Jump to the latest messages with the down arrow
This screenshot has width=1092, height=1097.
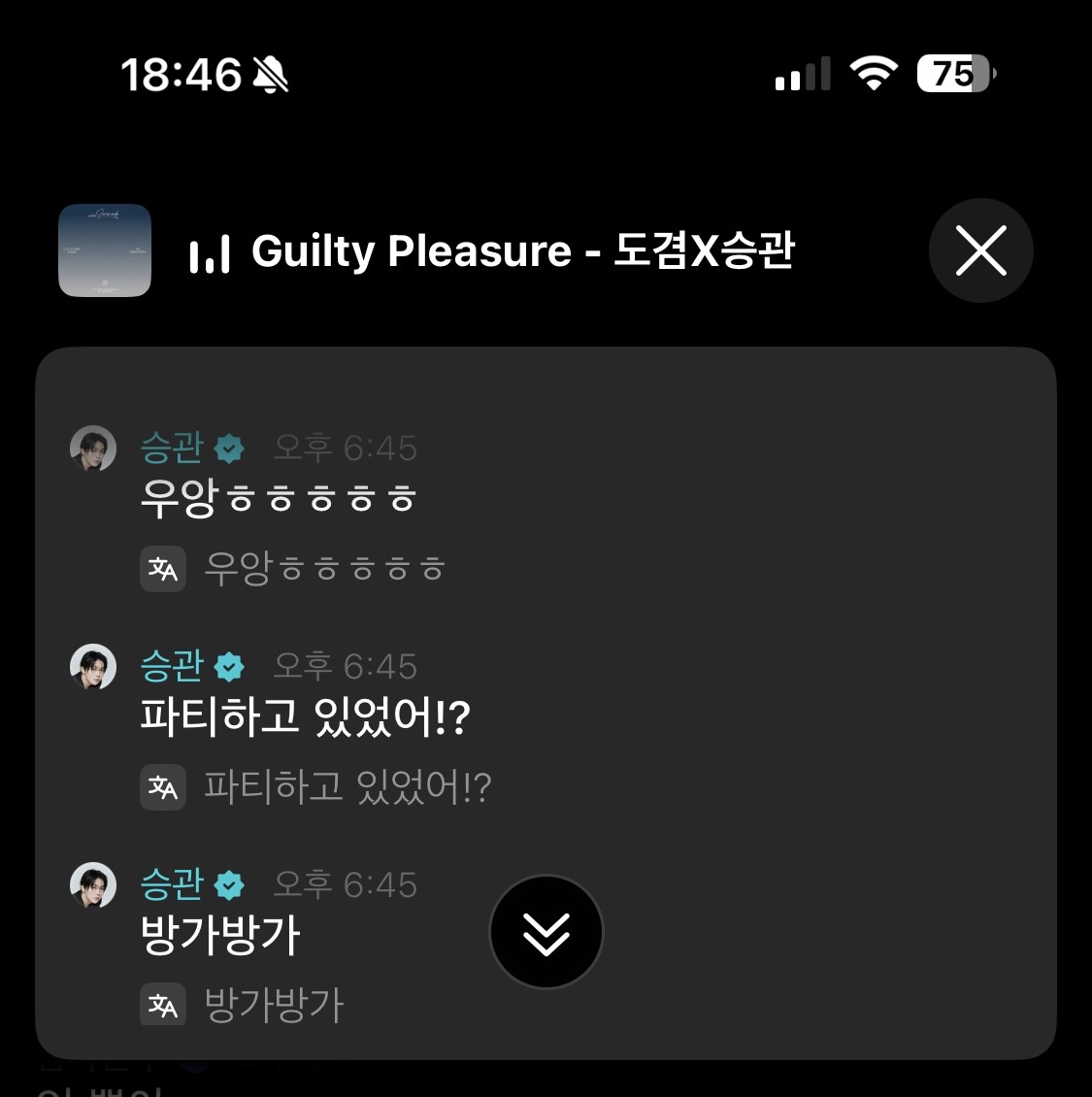[x=546, y=932]
